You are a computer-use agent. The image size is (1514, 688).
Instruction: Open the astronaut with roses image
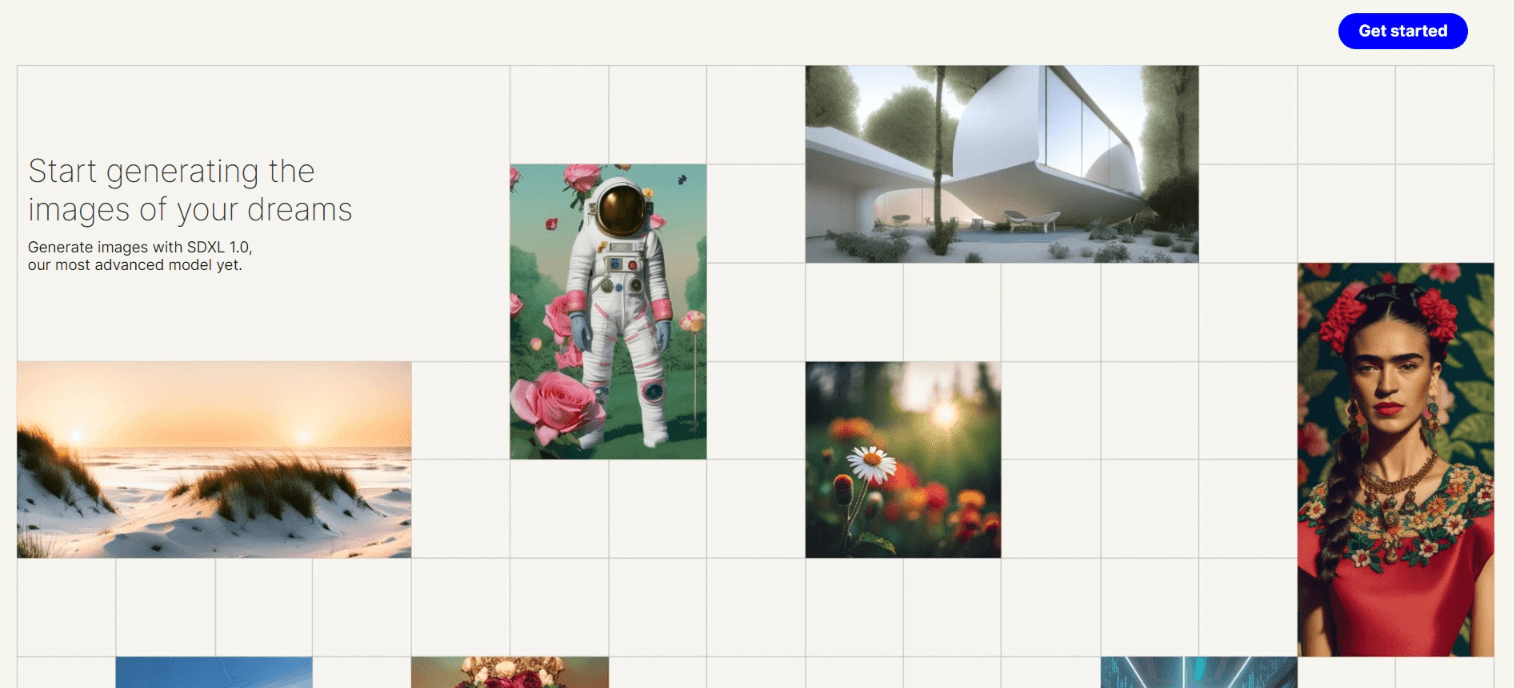coord(608,311)
